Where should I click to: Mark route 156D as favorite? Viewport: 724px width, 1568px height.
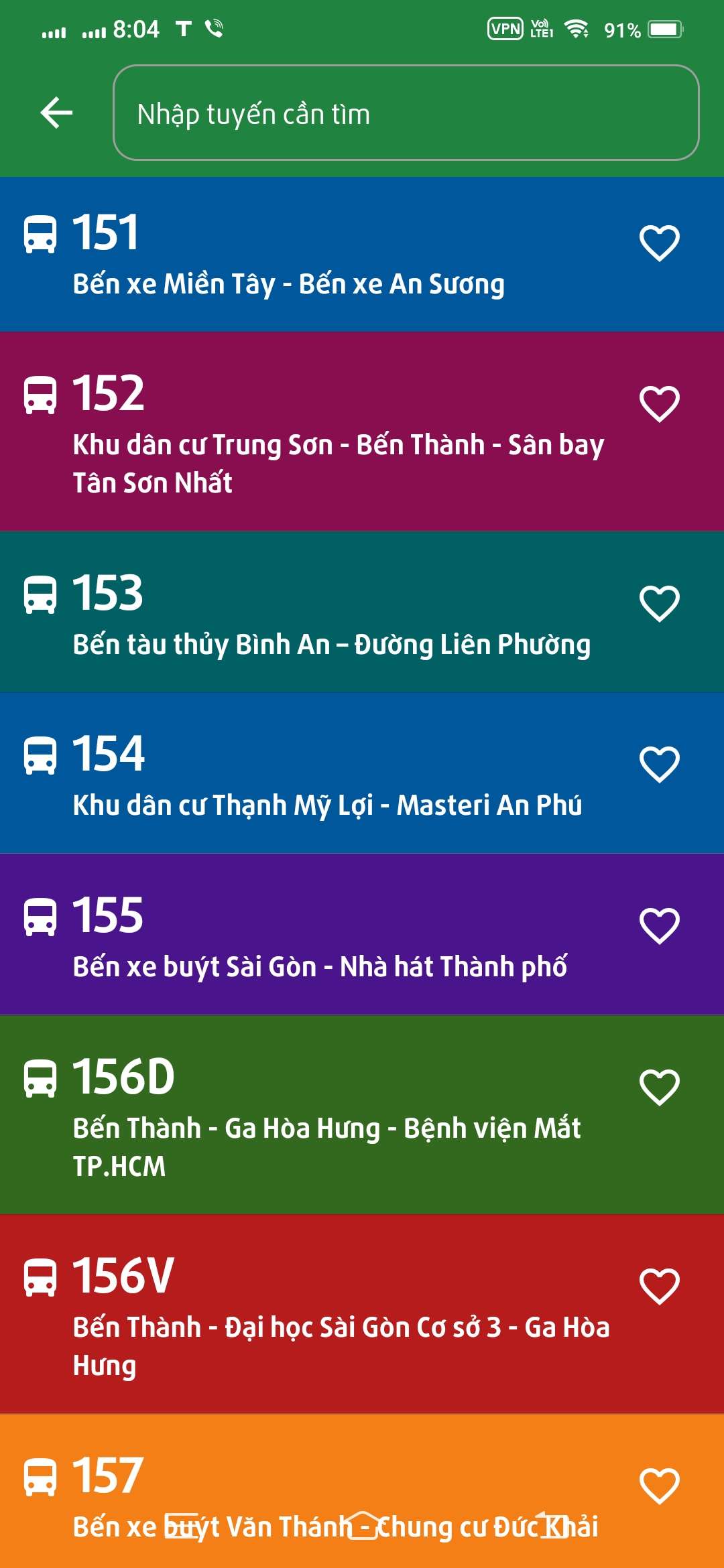(660, 1087)
